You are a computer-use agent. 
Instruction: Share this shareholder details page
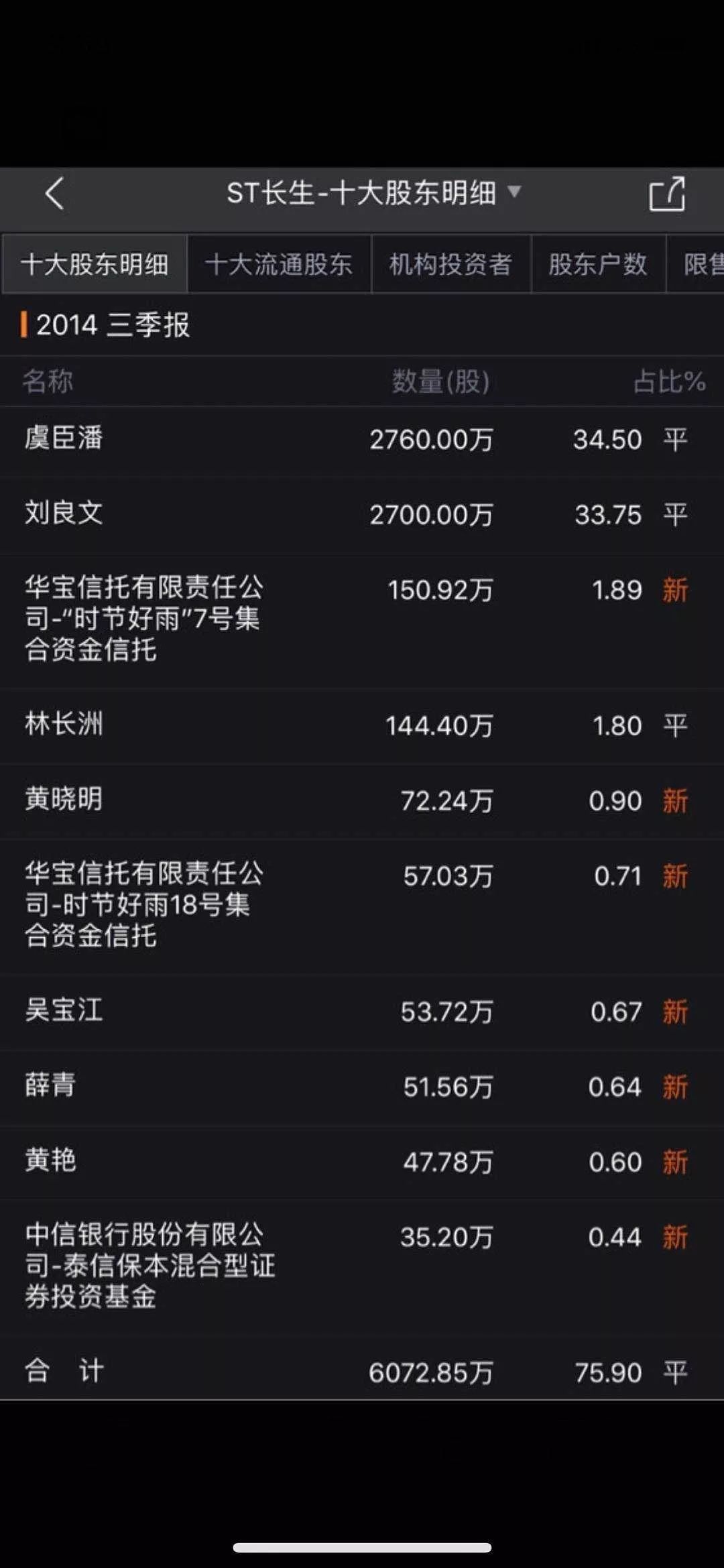(x=667, y=194)
